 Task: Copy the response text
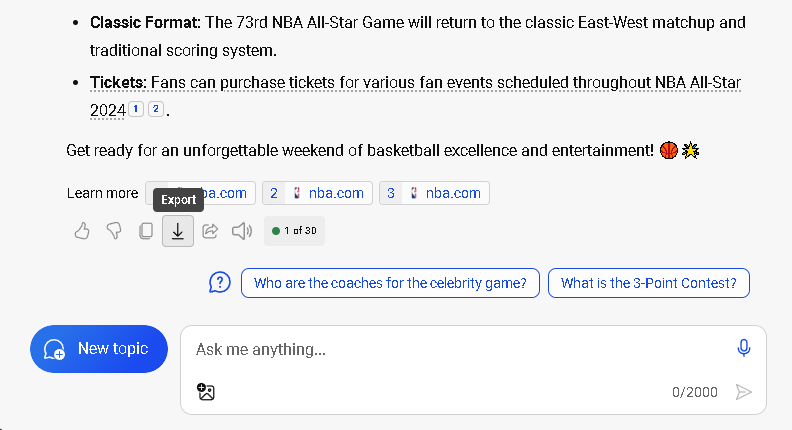pyautogui.click(x=146, y=231)
